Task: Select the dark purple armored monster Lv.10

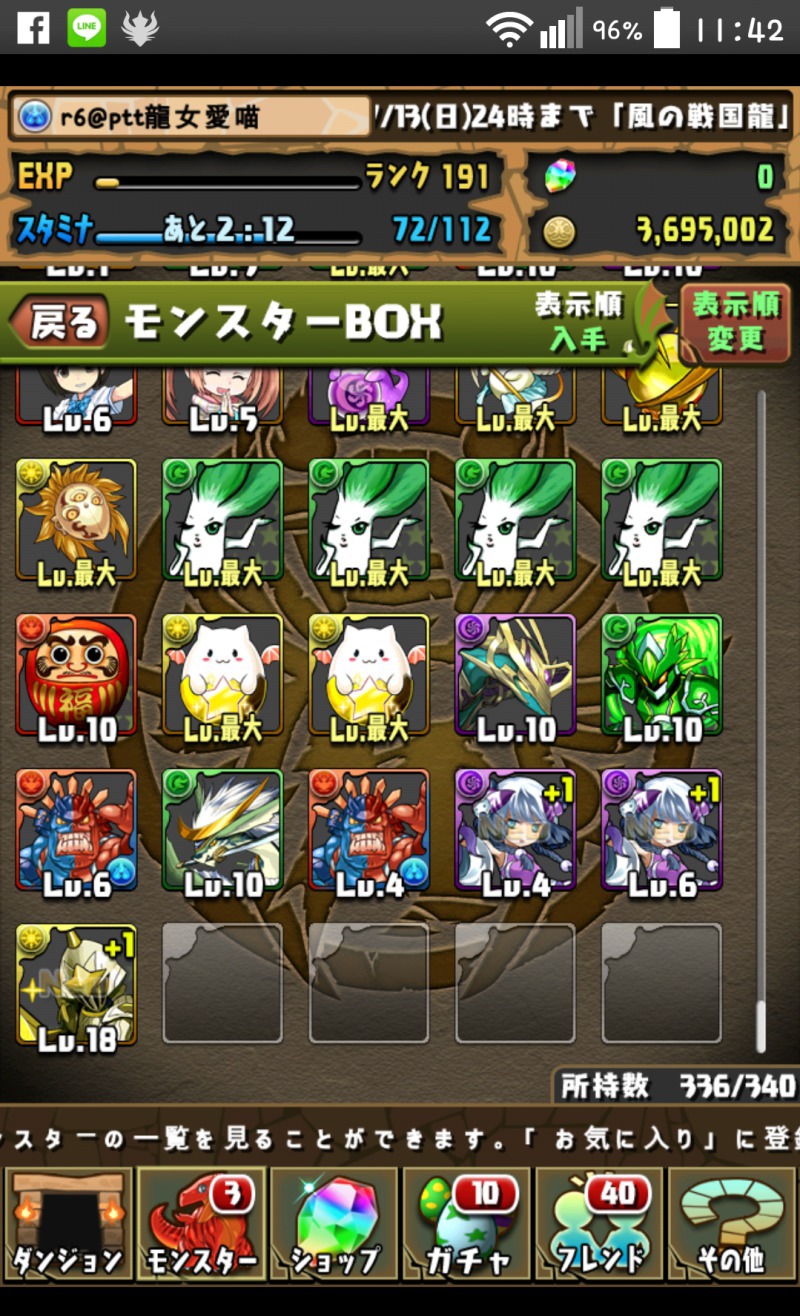Action: pos(515,675)
